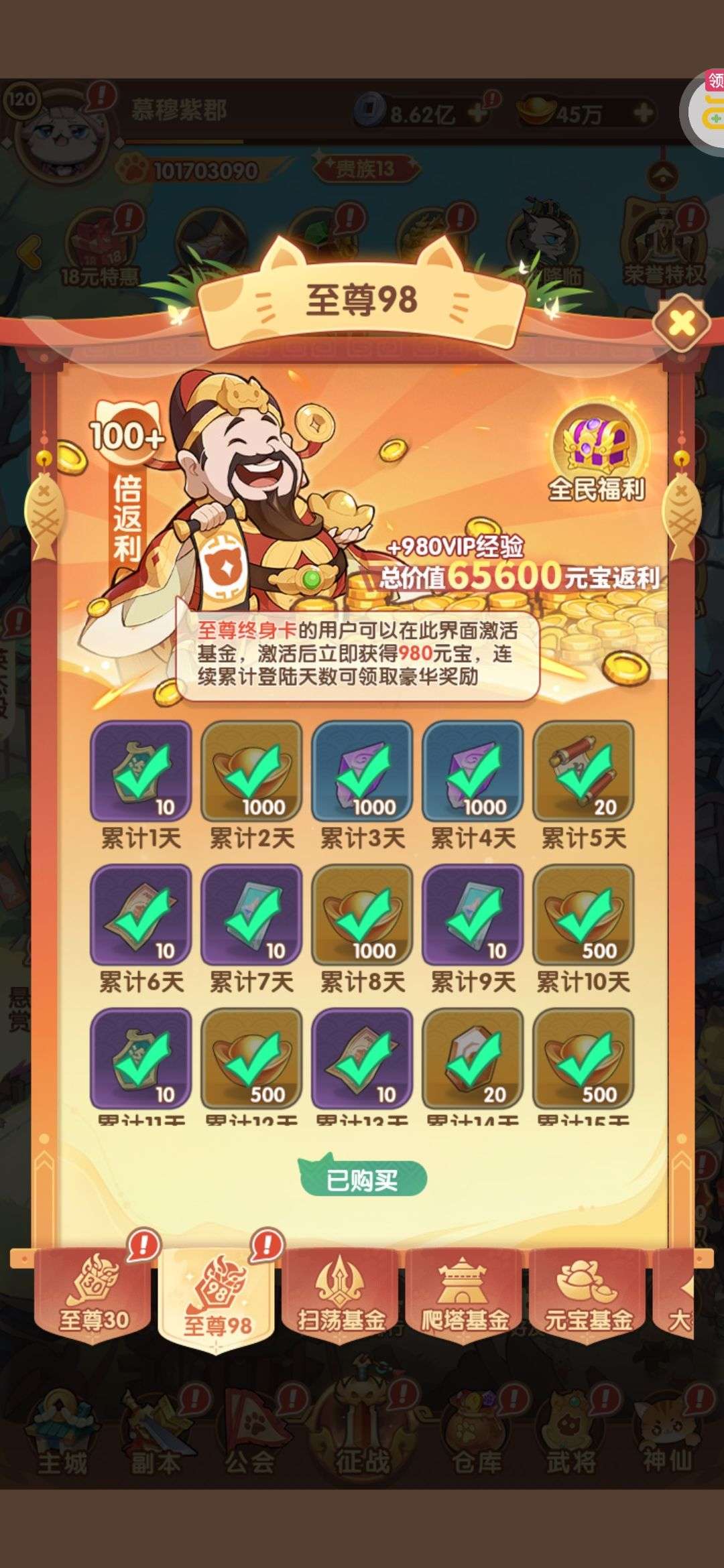
Task: View the 累计3天 reward item
Action: pos(362,771)
